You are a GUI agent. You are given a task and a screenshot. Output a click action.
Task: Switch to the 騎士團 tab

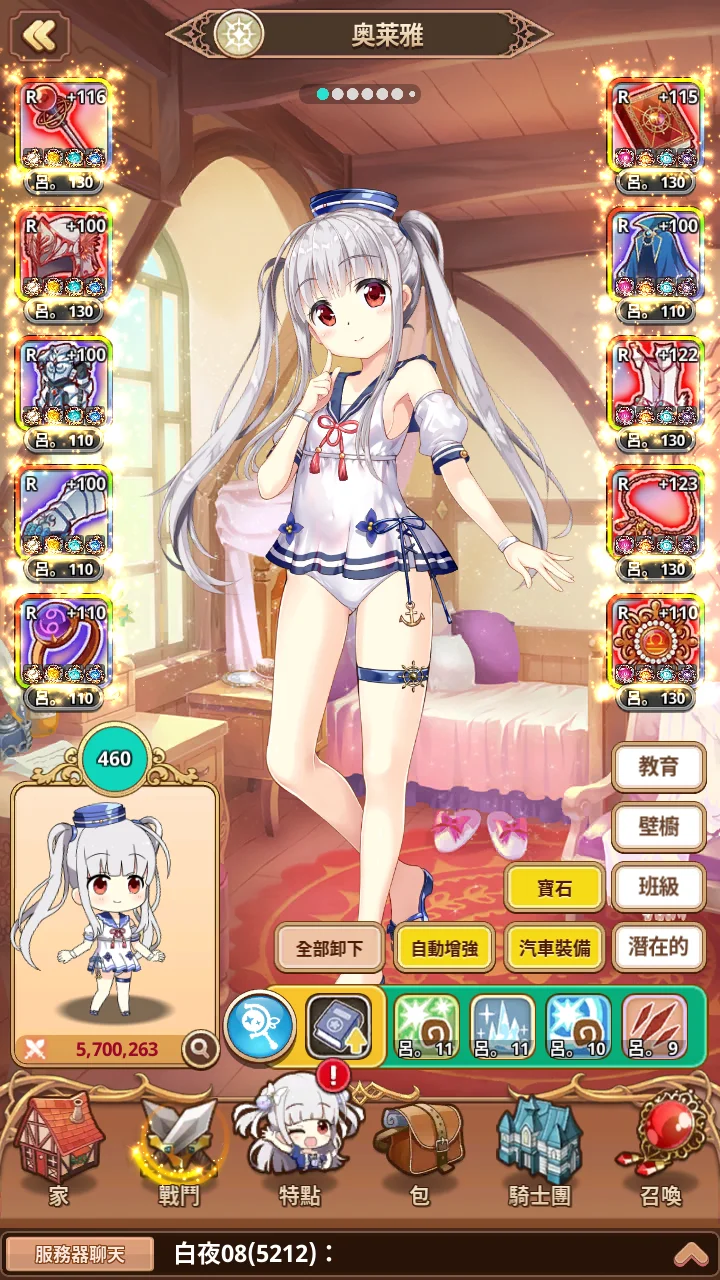(540, 1150)
